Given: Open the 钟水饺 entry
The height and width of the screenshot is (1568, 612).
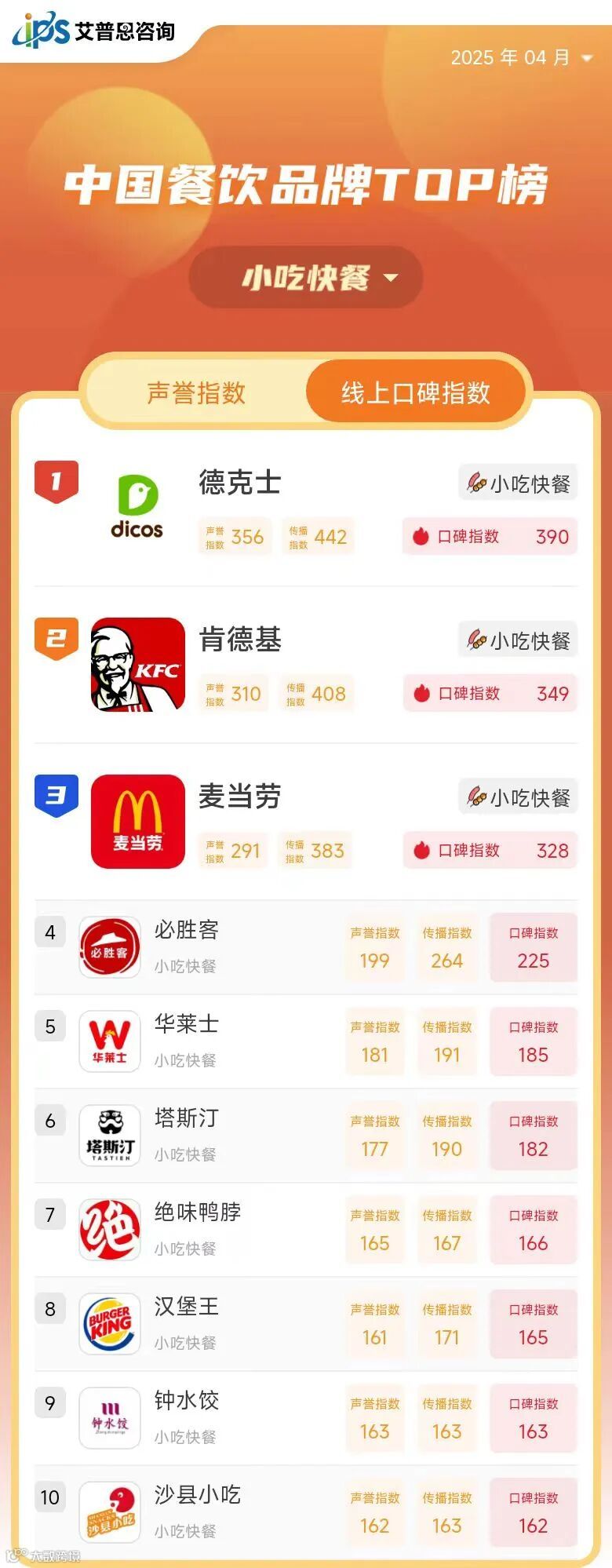Looking at the screenshot, I should (x=187, y=1402).
